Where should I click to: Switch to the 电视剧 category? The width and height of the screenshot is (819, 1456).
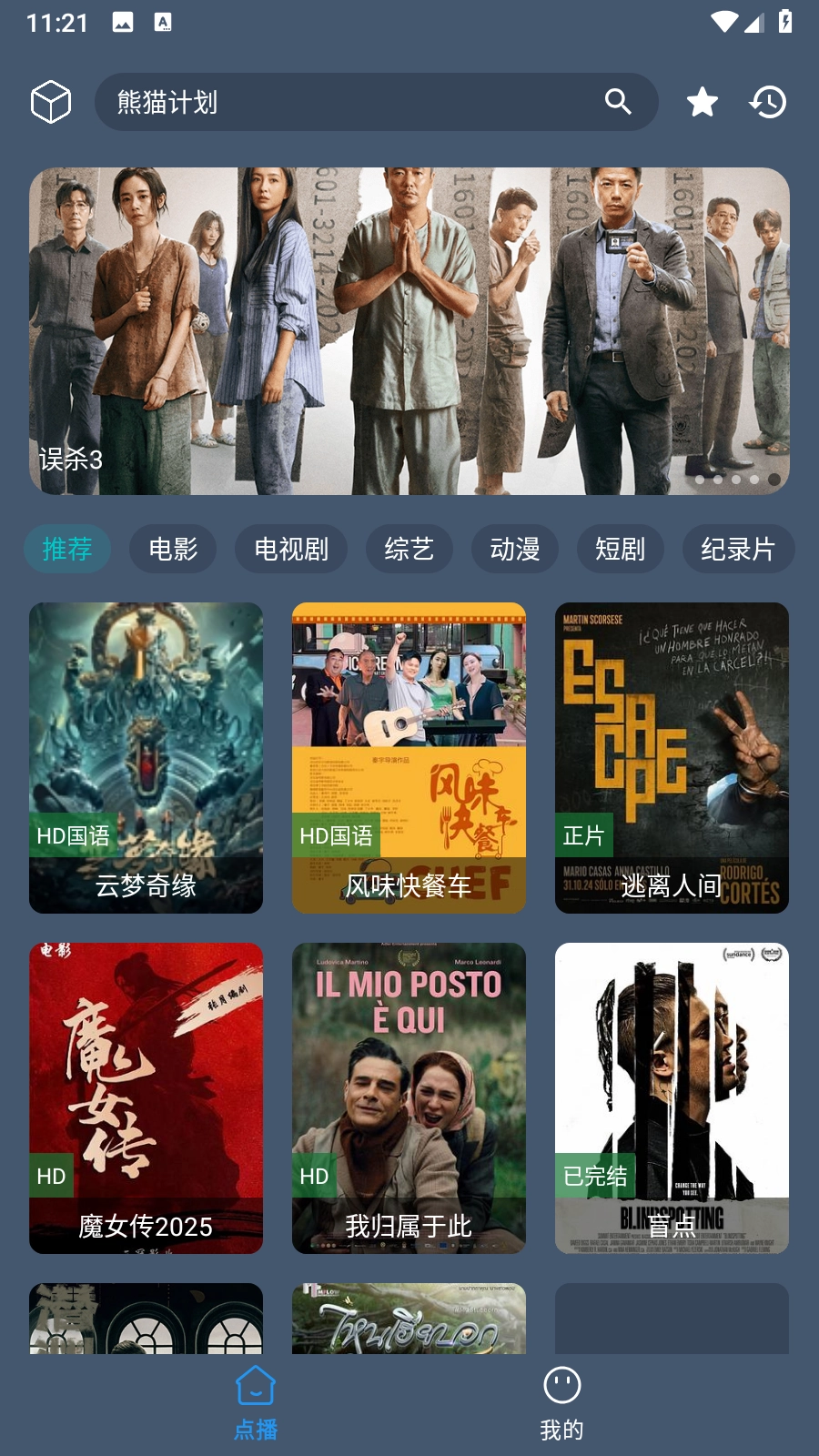click(x=291, y=549)
